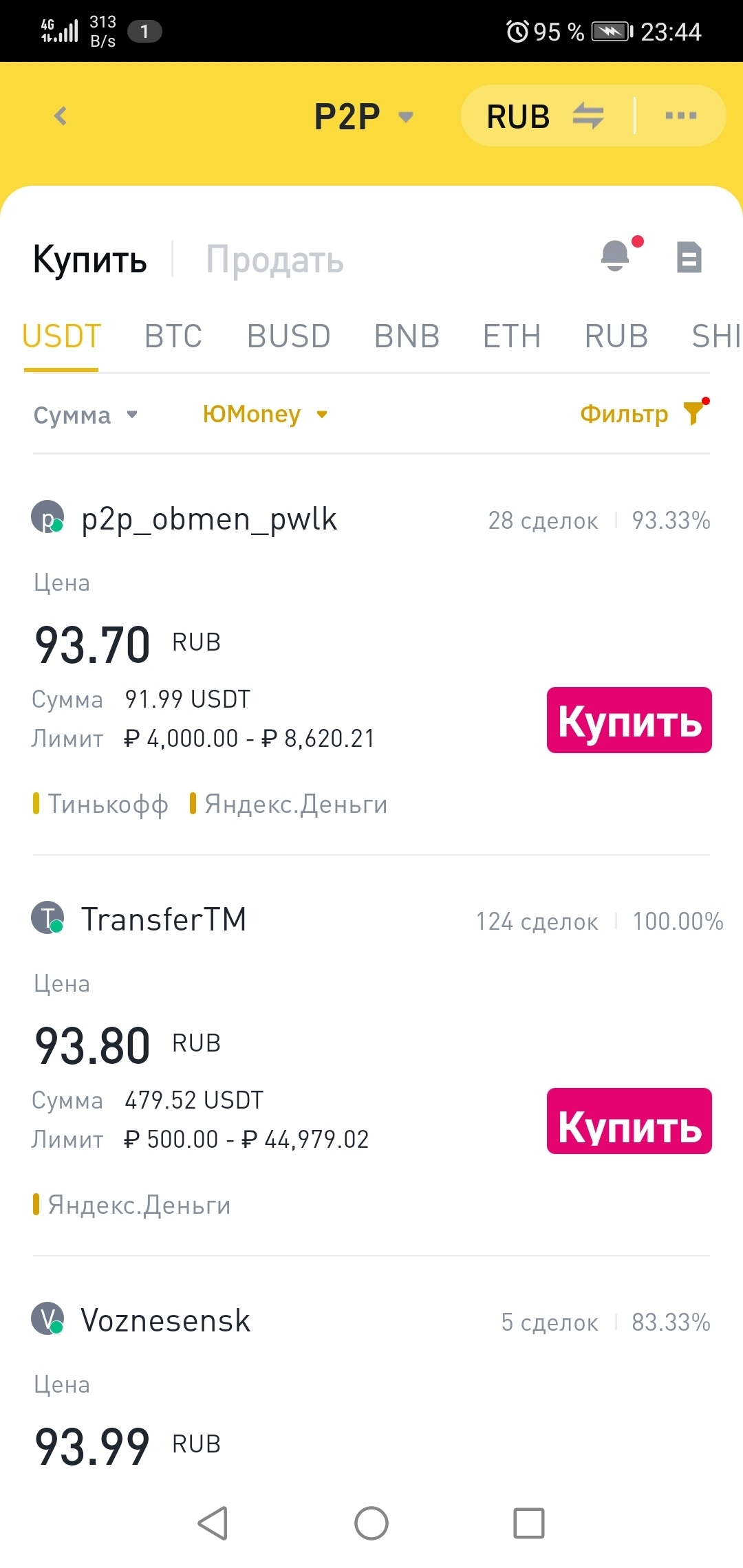Change the RUB fiat currency
Image resolution: width=743 pixels, height=1568 pixels.
[x=544, y=116]
